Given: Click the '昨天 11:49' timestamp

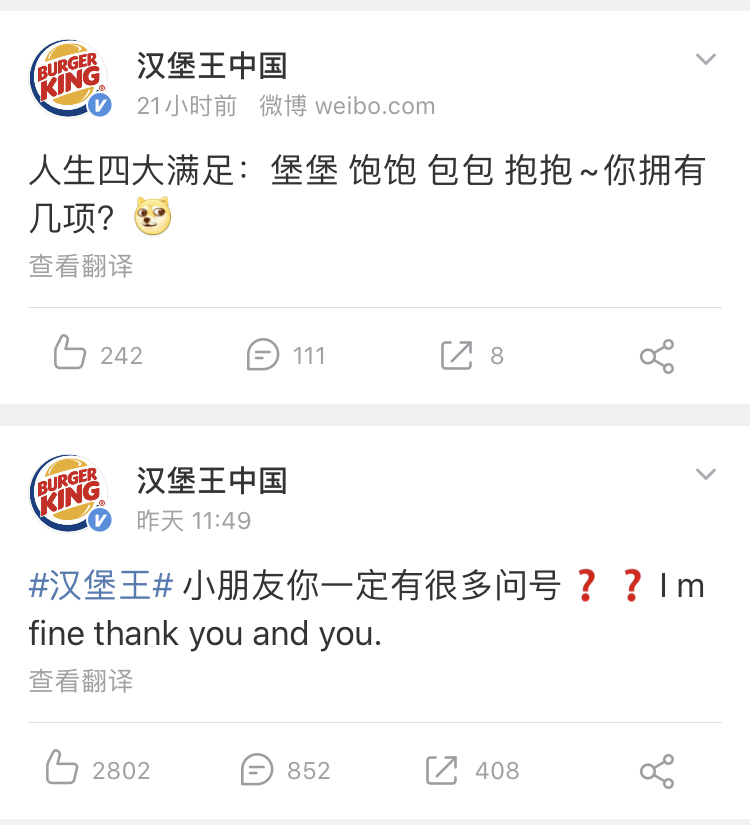Looking at the screenshot, I should (x=192, y=520).
